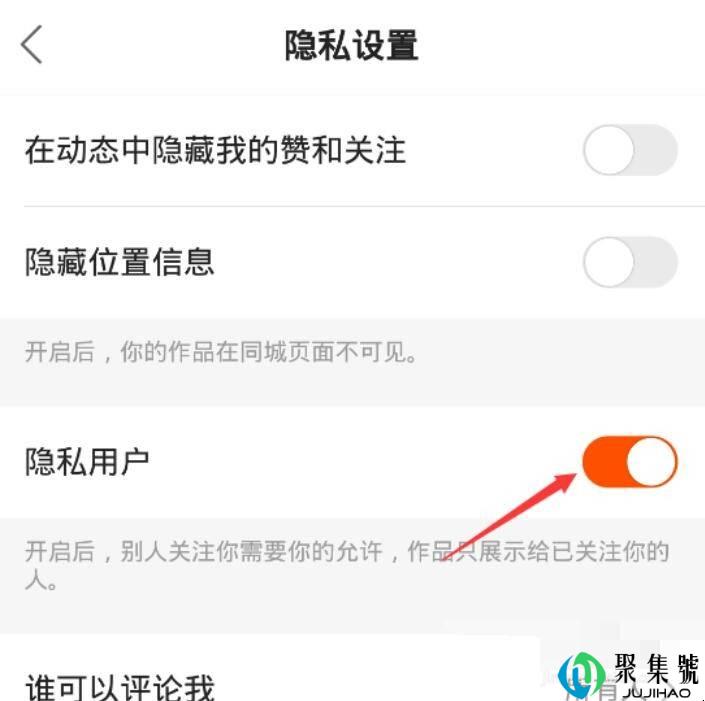Viewport: 705px width, 701px height.
Task: Enable 在动态中隐藏我的赞和关注 switch
Action: point(629,151)
